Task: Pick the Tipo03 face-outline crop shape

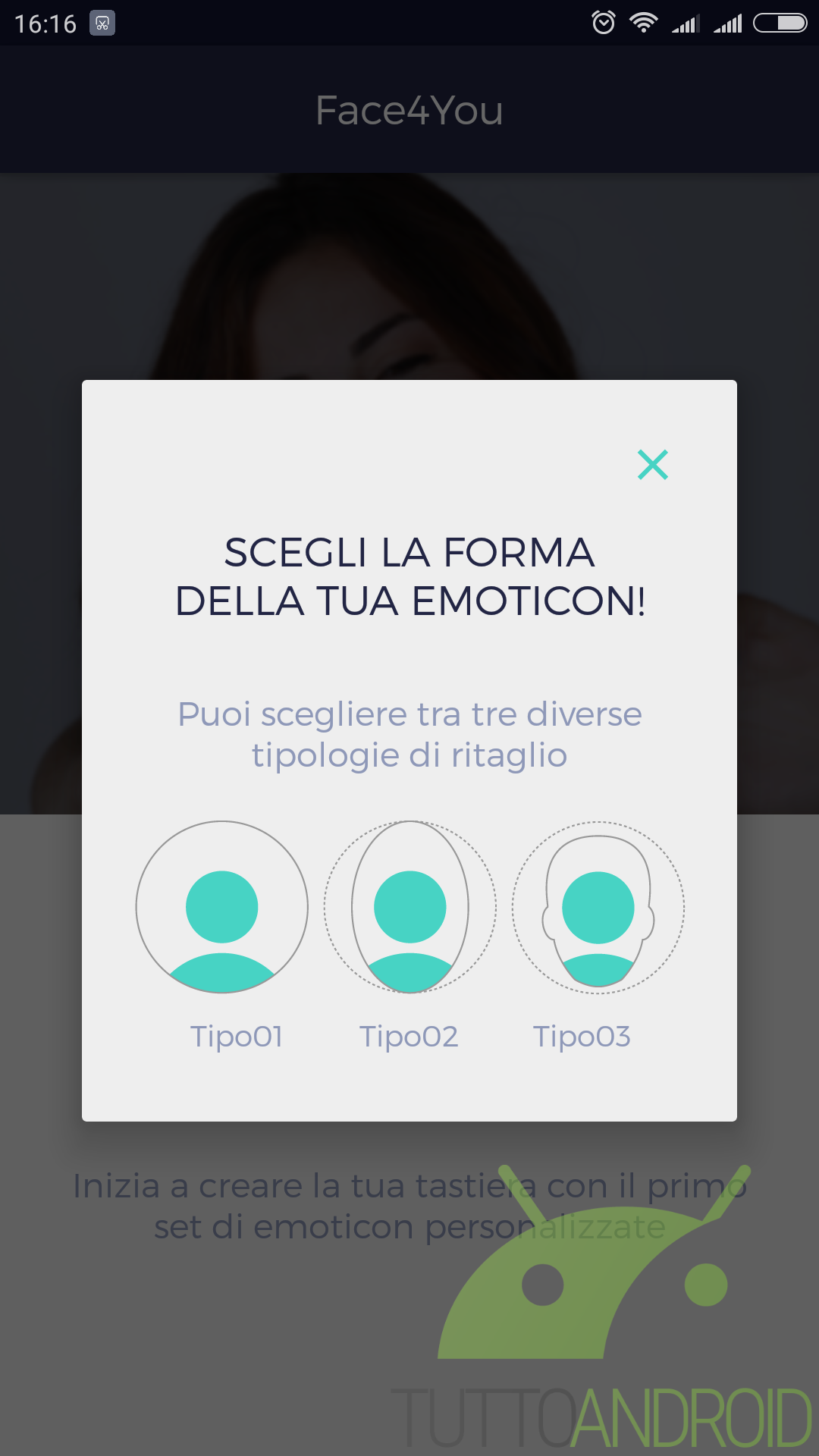Action: click(598, 907)
